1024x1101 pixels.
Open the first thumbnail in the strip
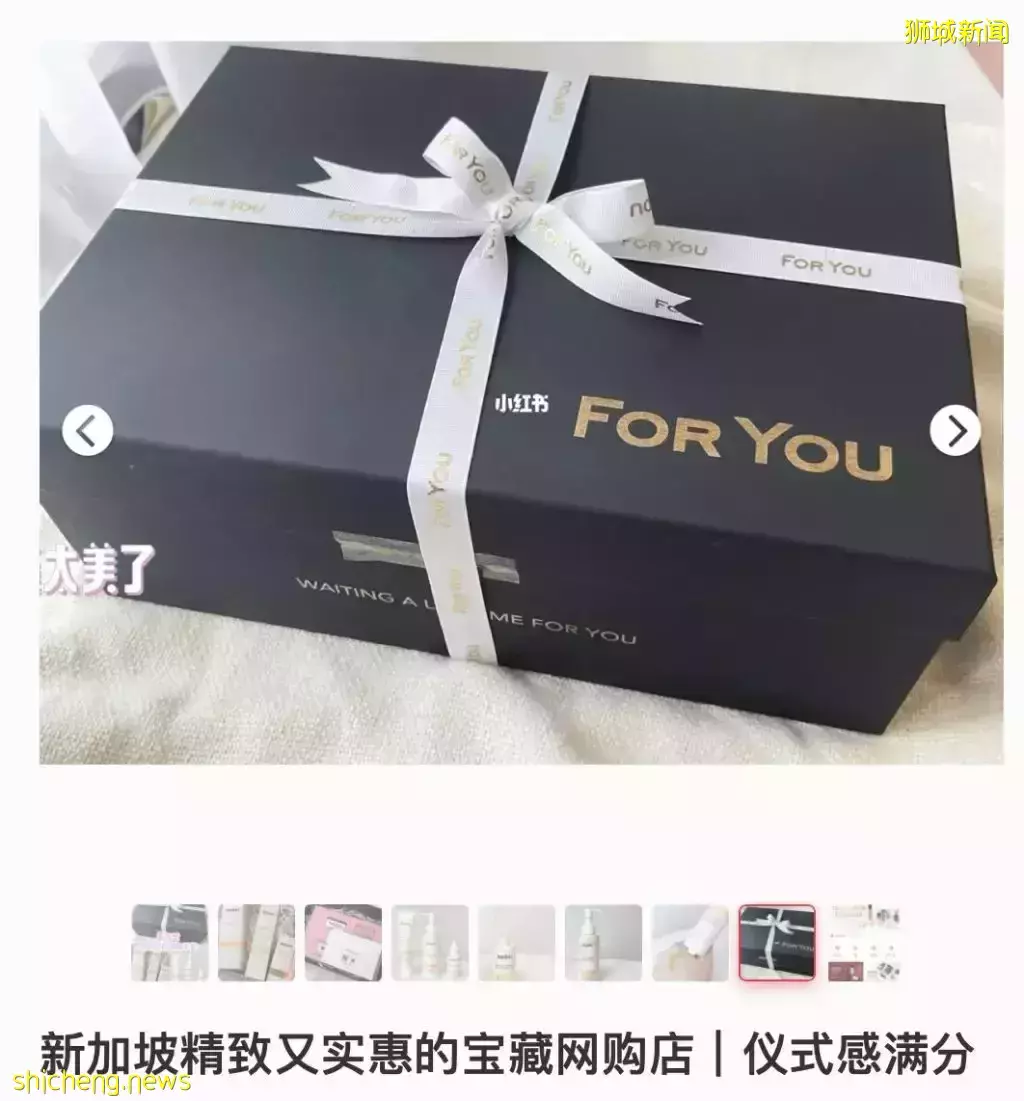pos(170,942)
